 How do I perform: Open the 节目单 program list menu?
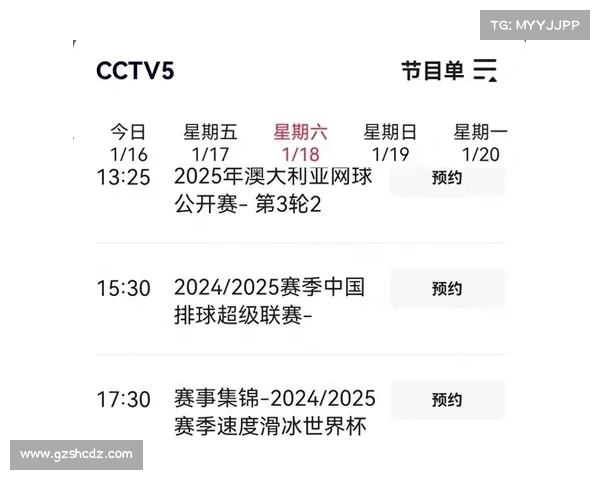click(x=449, y=70)
